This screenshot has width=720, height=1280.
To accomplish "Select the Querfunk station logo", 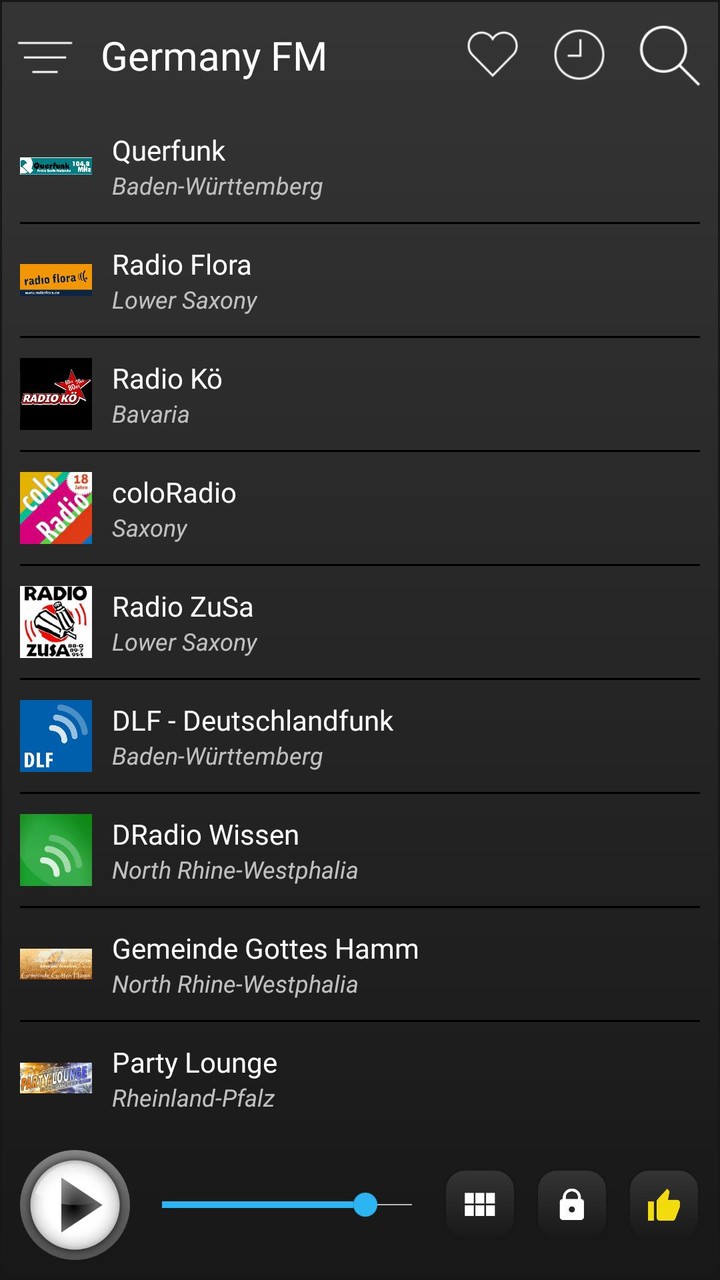I will 55,166.
